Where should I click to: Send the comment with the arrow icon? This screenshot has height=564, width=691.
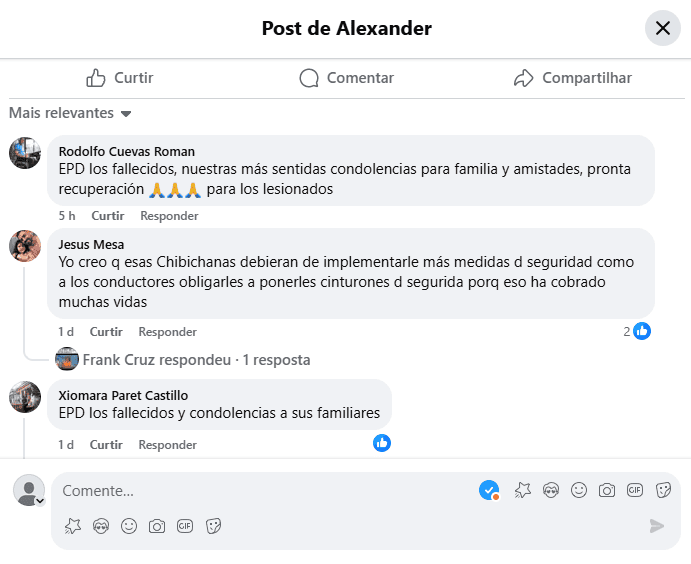[x=656, y=526]
